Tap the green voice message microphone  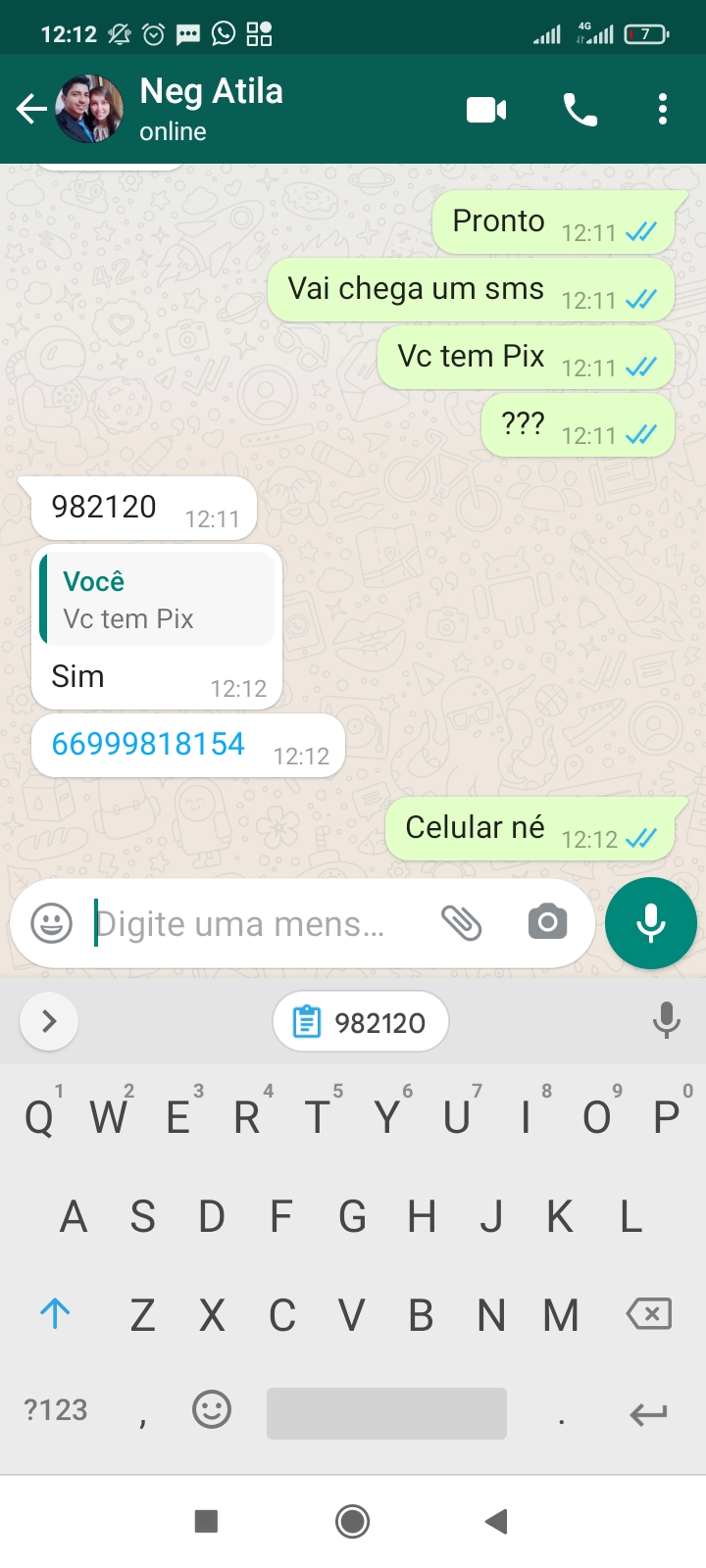pyautogui.click(x=651, y=923)
